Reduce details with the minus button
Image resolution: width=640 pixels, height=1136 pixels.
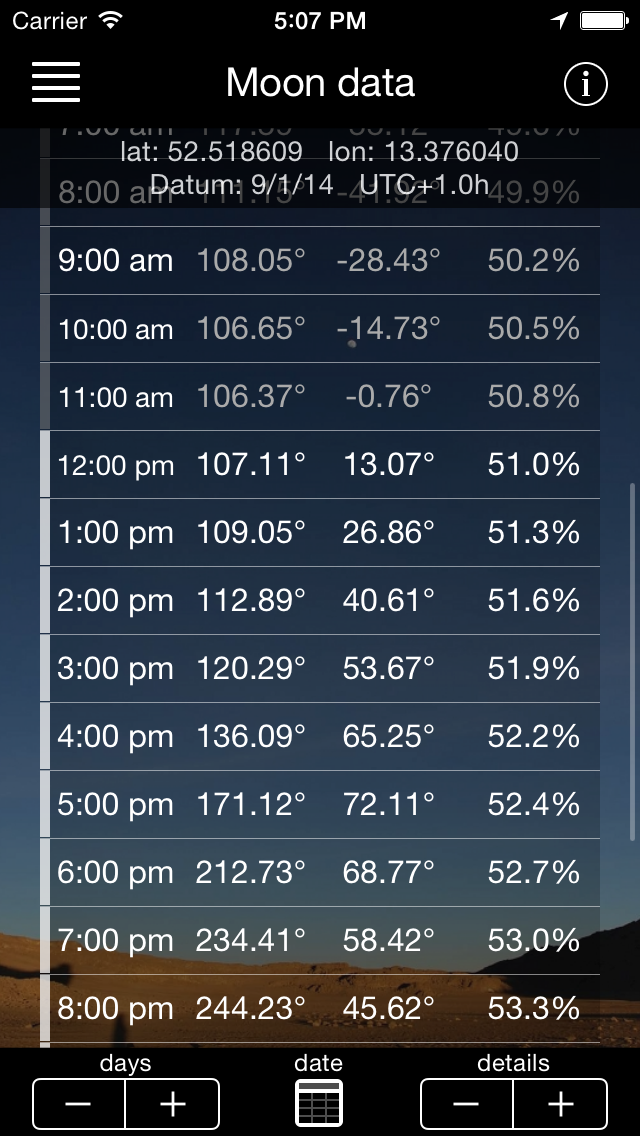(x=466, y=1104)
